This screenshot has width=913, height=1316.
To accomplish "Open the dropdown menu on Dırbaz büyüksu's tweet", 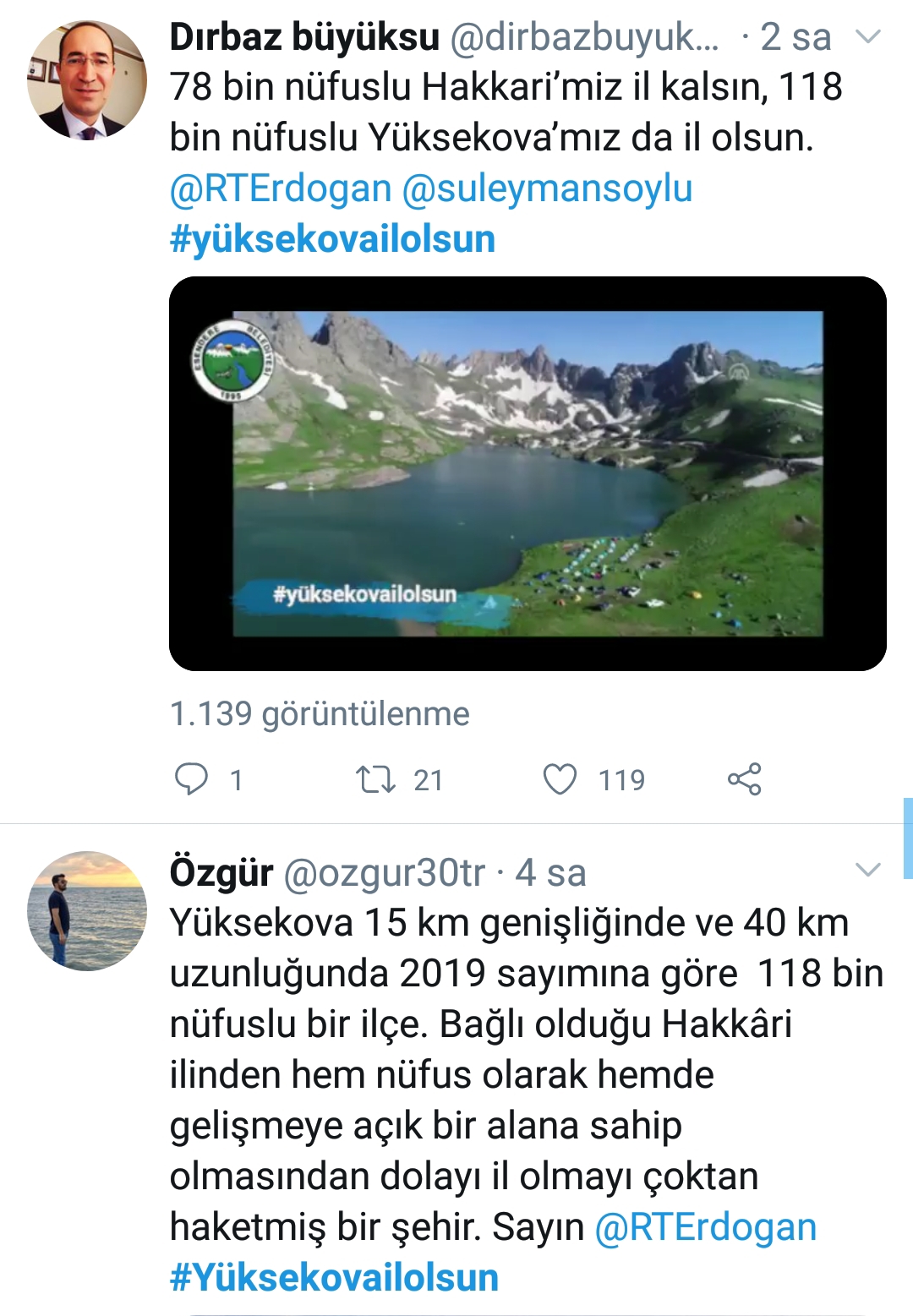I will [868, 36].
